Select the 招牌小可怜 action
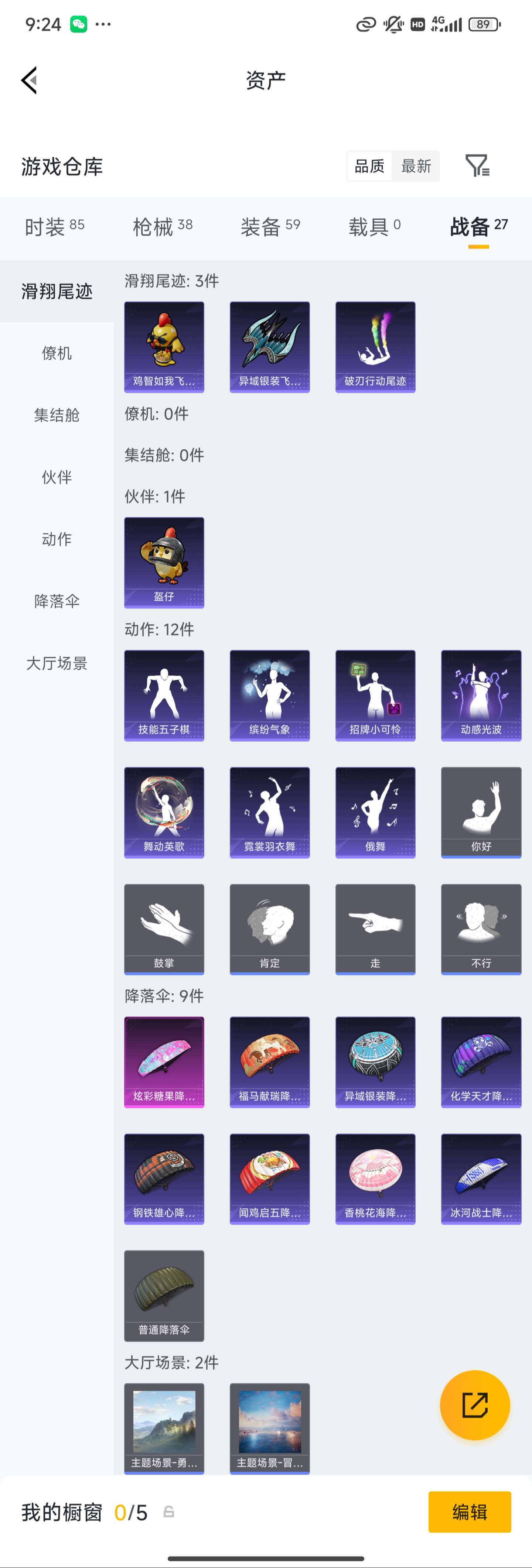532x1568 pixels. 375,695
